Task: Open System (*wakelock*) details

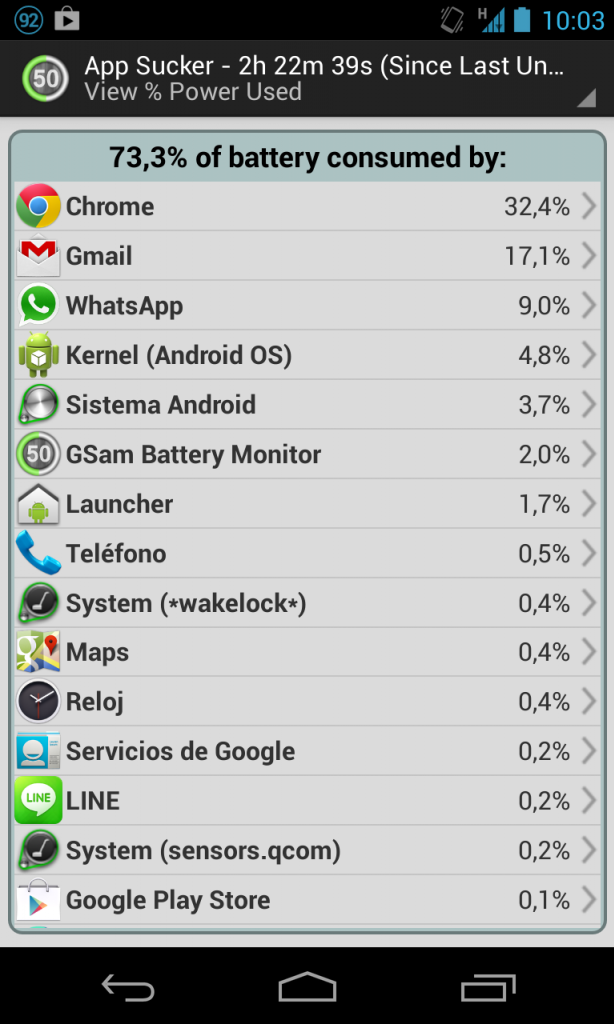Action: [x=307, y=603]
